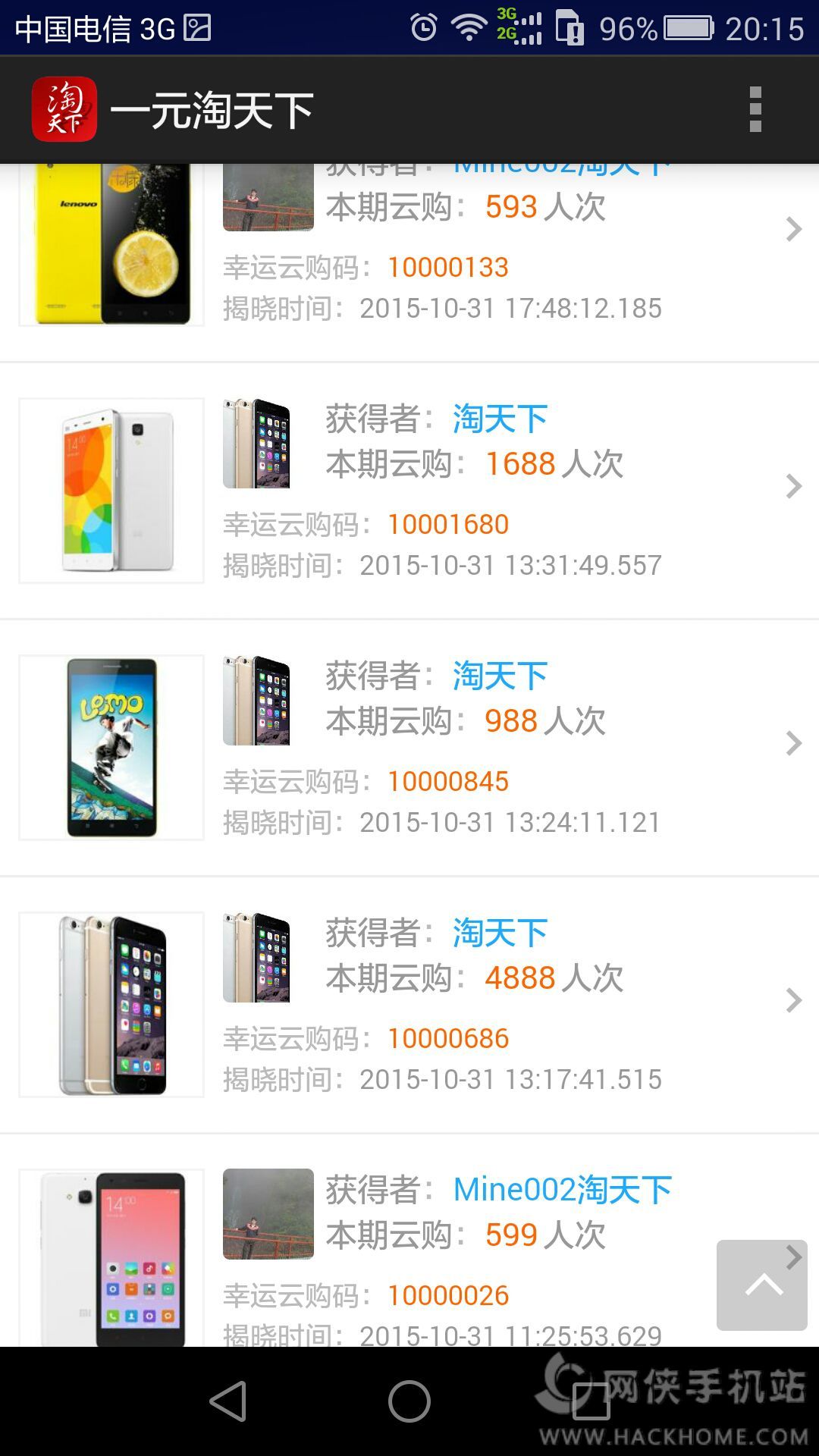View the result with lucky code 10000026

coord(447,1295)
